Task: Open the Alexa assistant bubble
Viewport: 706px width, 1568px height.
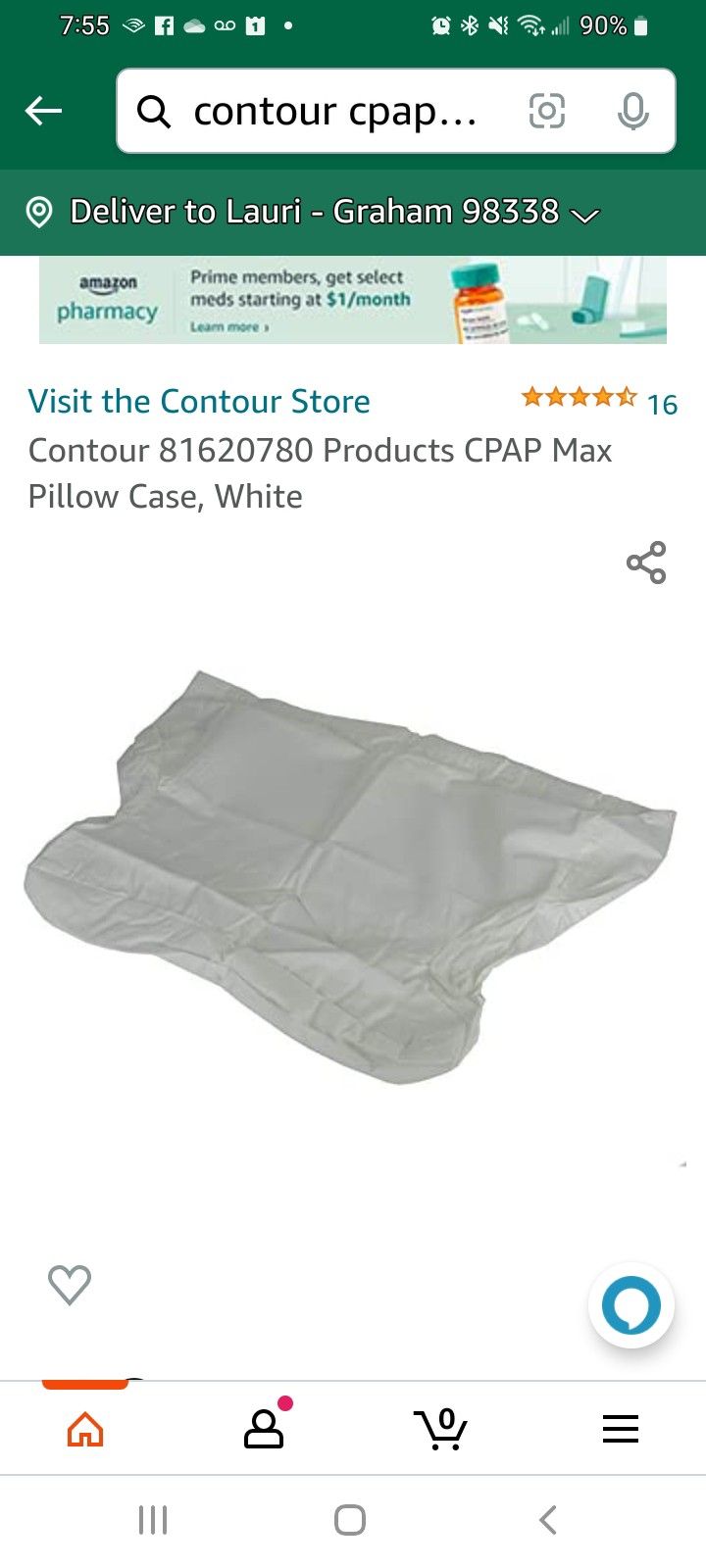Action: 631,1304
